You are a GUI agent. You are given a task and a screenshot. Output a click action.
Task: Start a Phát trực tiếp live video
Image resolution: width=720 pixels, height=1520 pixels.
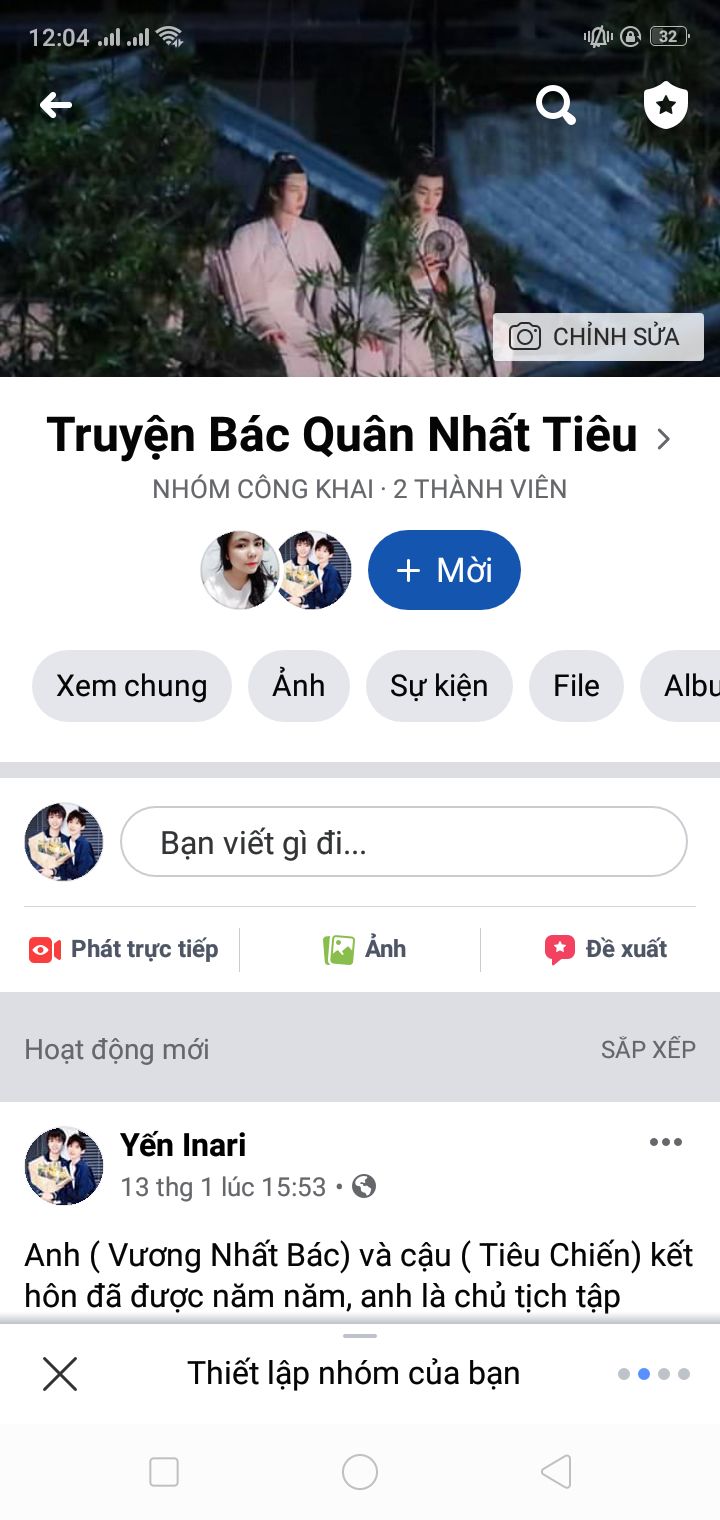pos(124,949)
